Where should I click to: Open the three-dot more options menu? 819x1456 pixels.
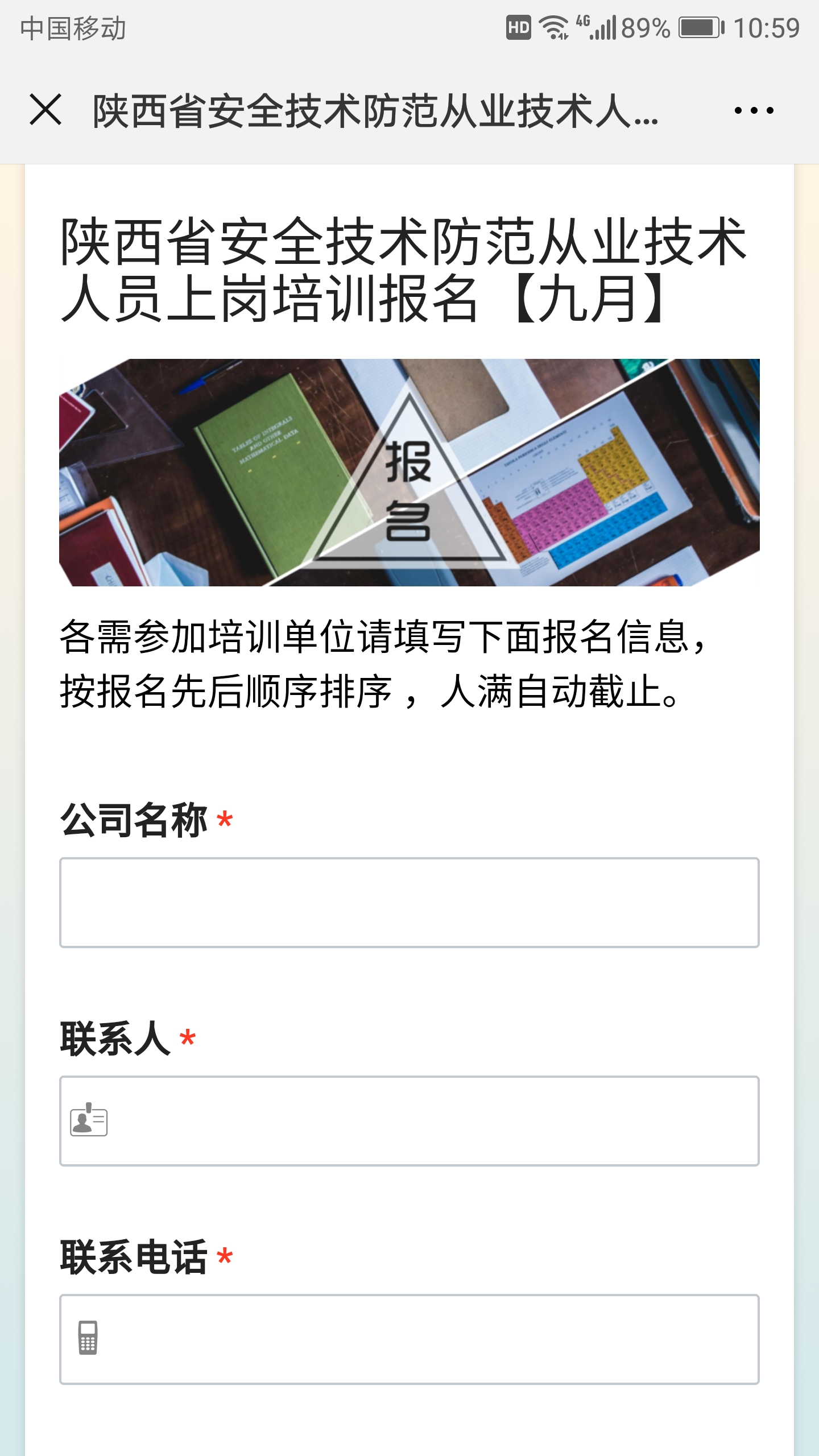coord(754,110)
